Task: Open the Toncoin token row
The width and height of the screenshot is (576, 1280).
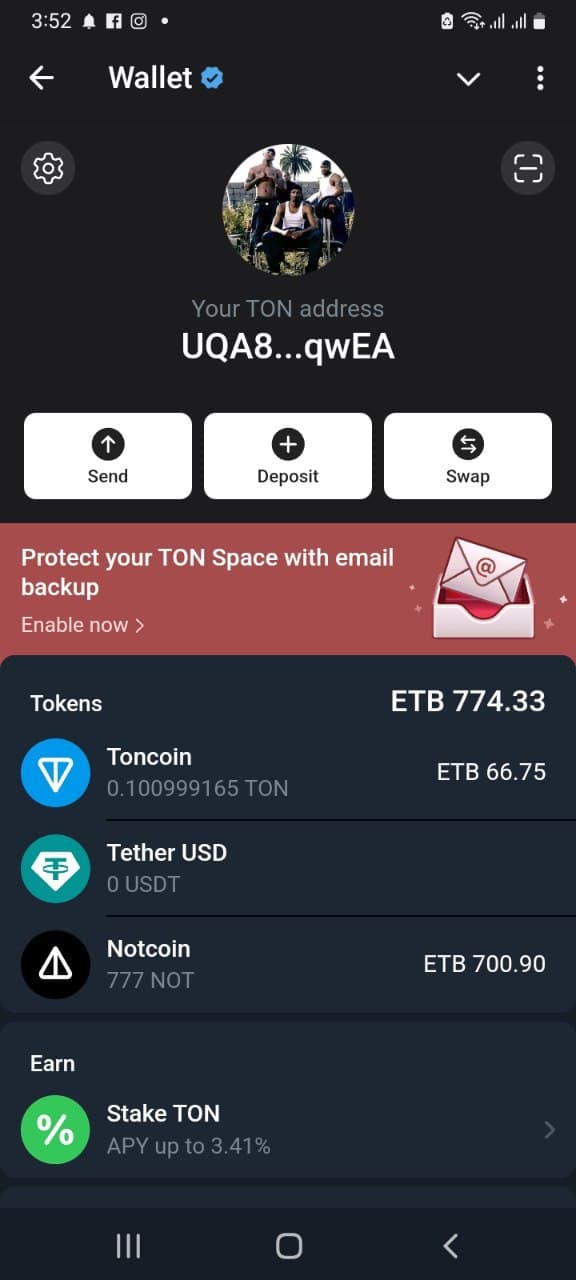Action: (x=288, y=772)
